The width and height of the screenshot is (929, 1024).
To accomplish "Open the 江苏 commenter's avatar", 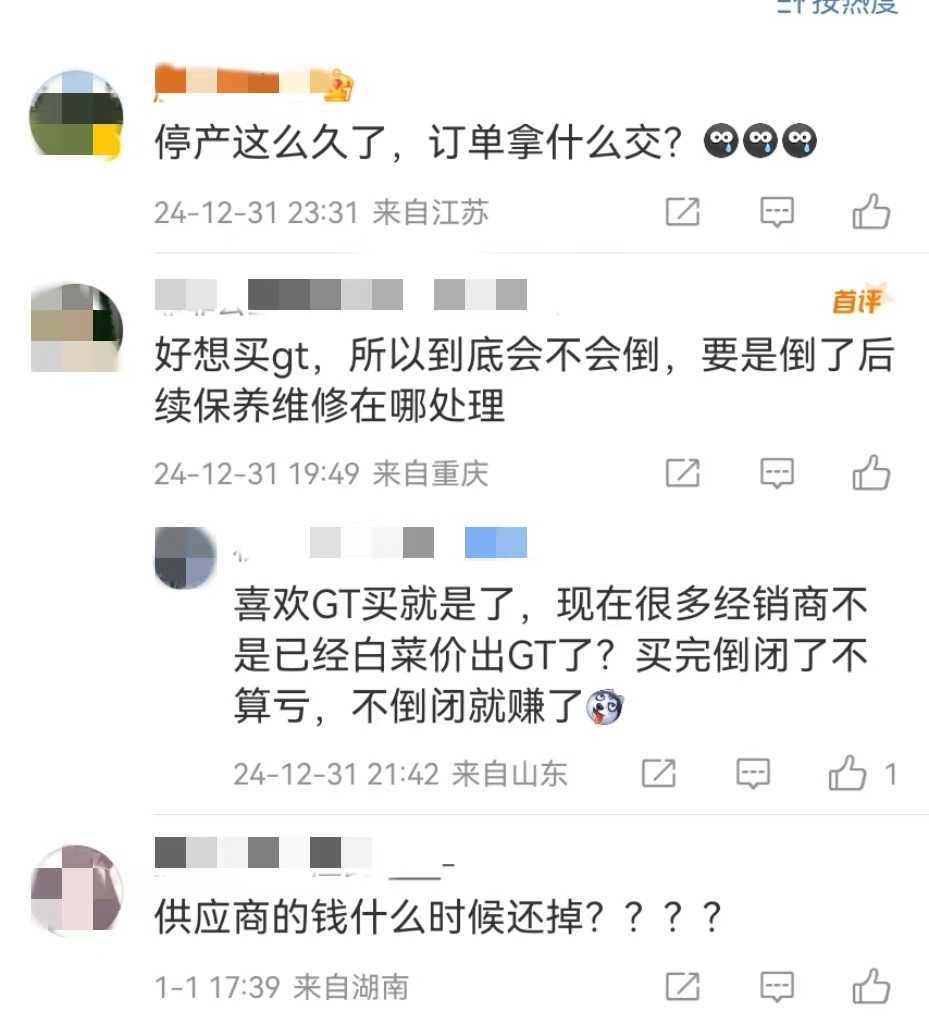I will [x=76, y=117].
